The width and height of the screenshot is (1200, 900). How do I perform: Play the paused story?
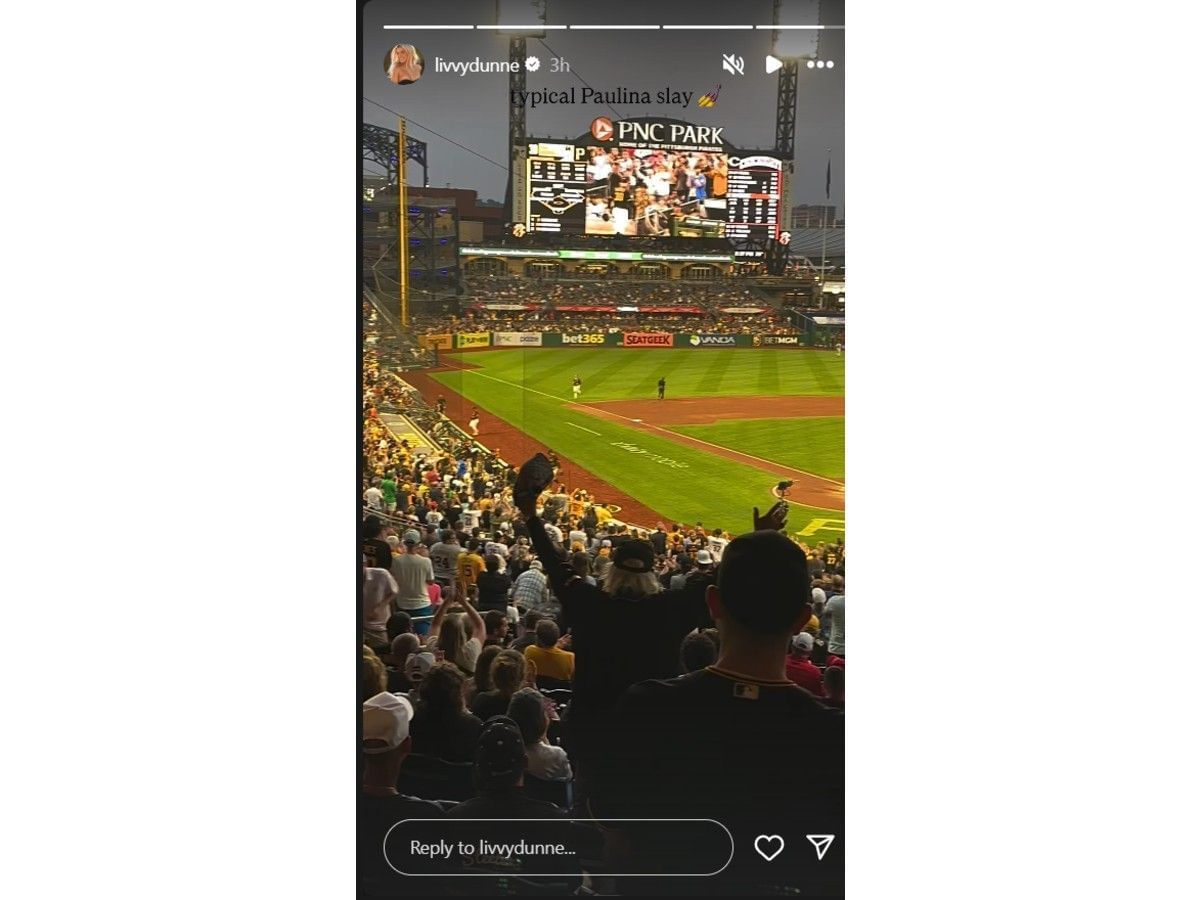coord(773,64)
